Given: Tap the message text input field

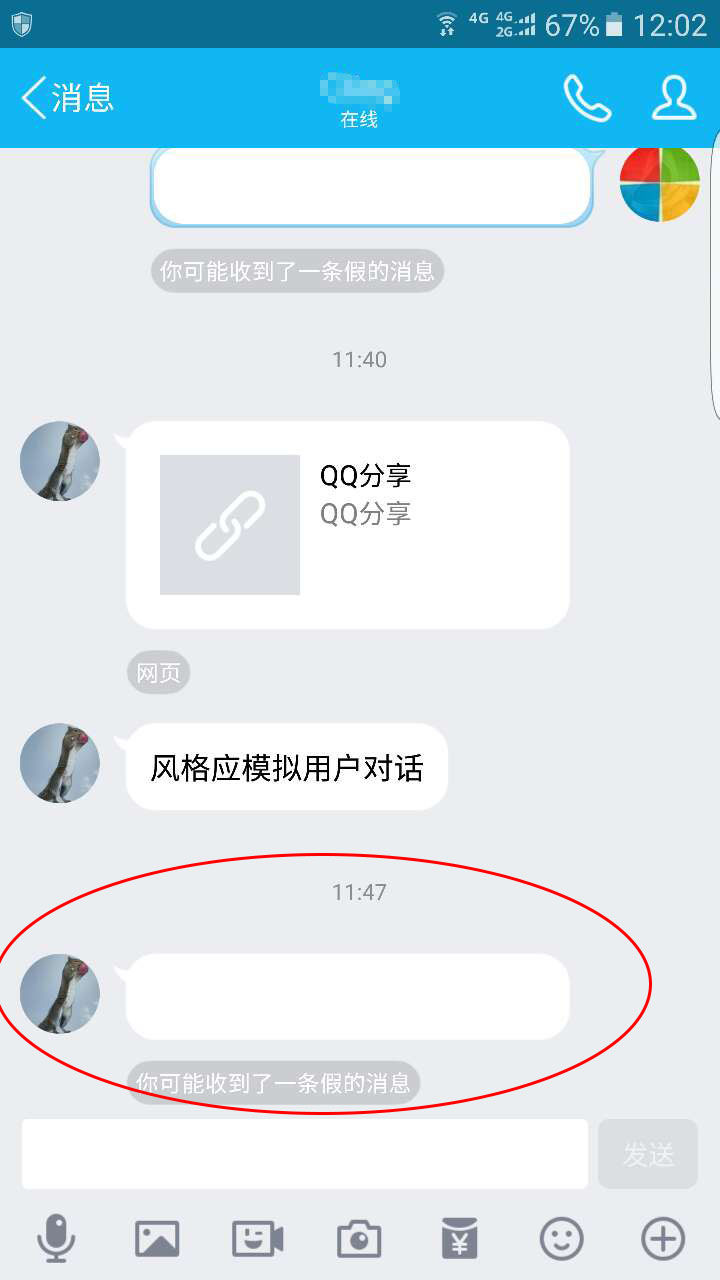Looking at the screenshot, I should (305, 1154).
